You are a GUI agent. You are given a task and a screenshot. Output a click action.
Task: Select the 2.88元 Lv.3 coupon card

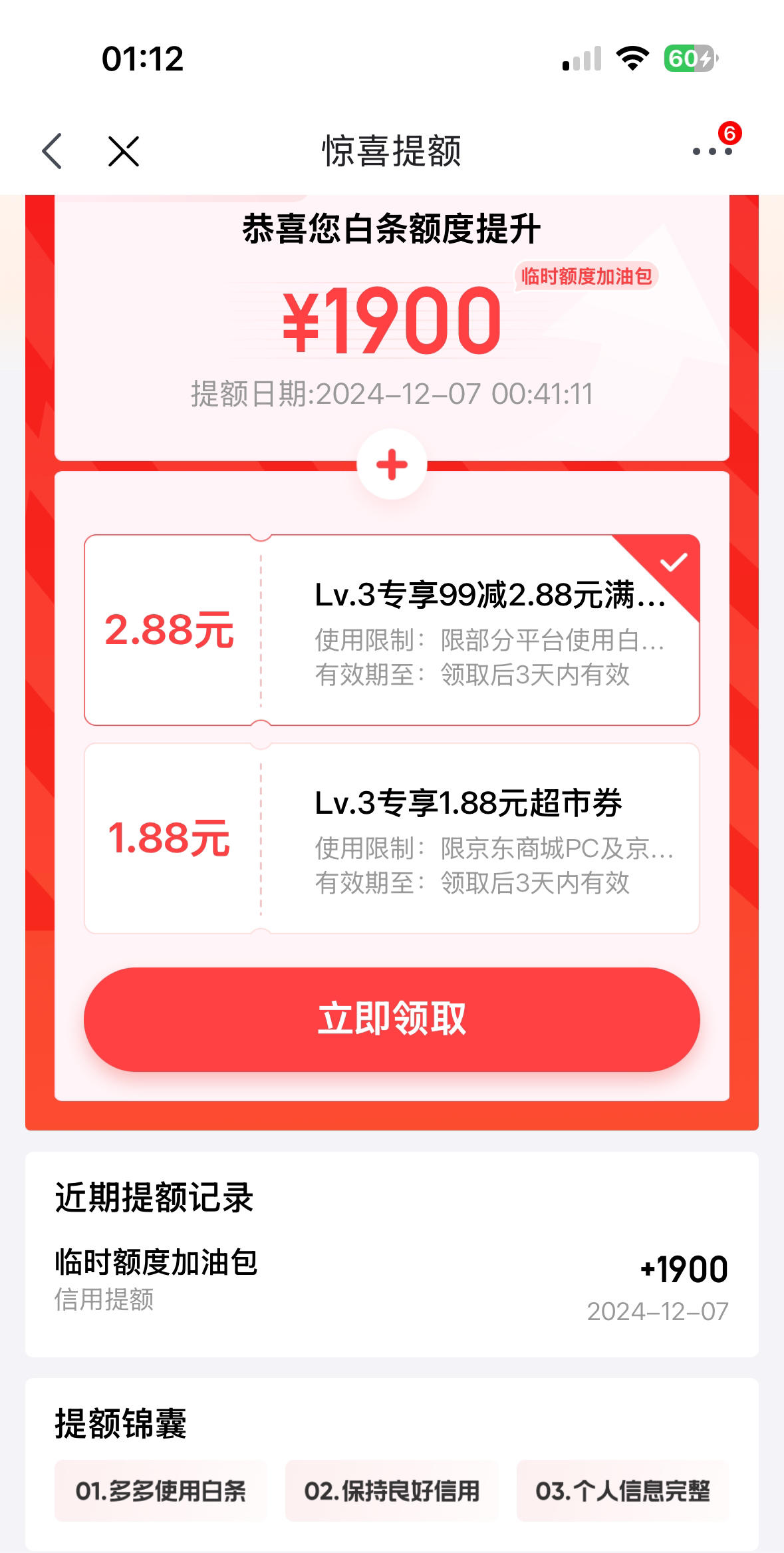tap(392, 629)
